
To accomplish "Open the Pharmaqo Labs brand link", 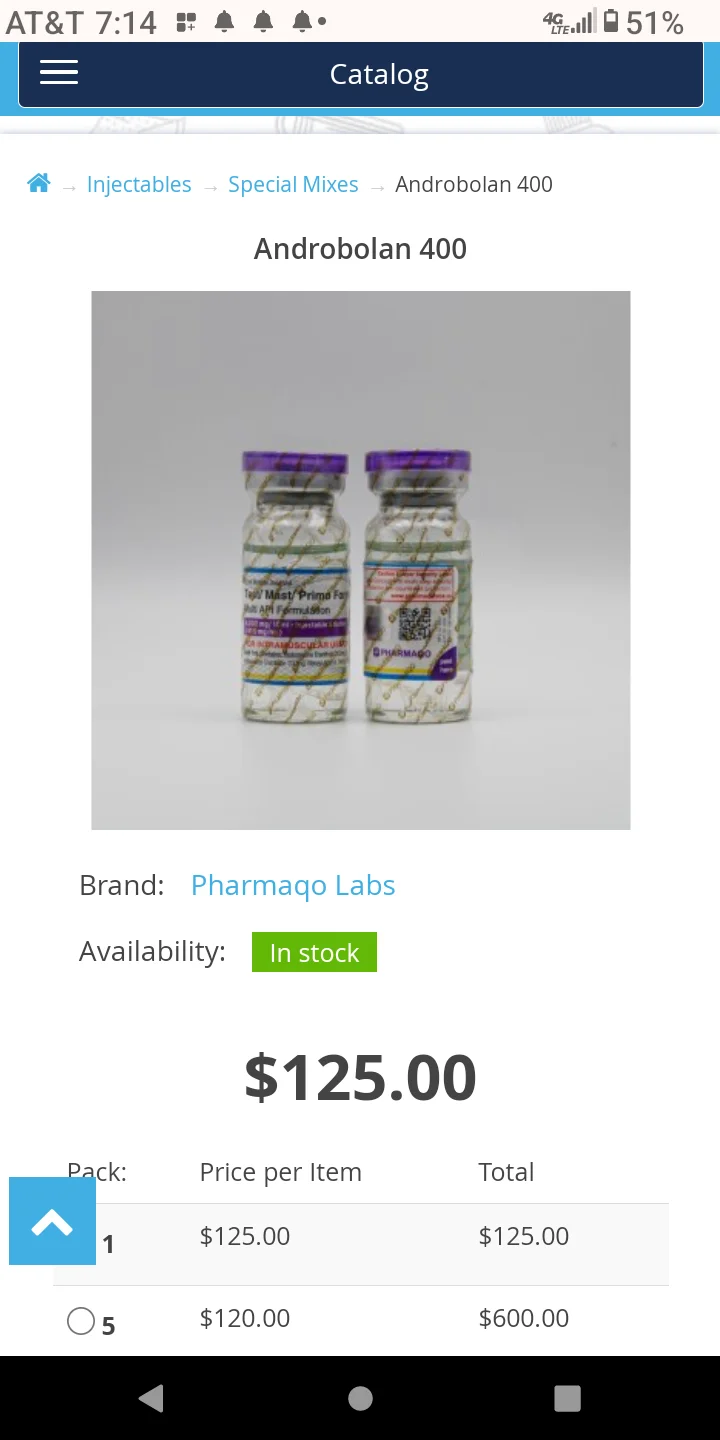I will pyautogui.click(x=293, y=885).
